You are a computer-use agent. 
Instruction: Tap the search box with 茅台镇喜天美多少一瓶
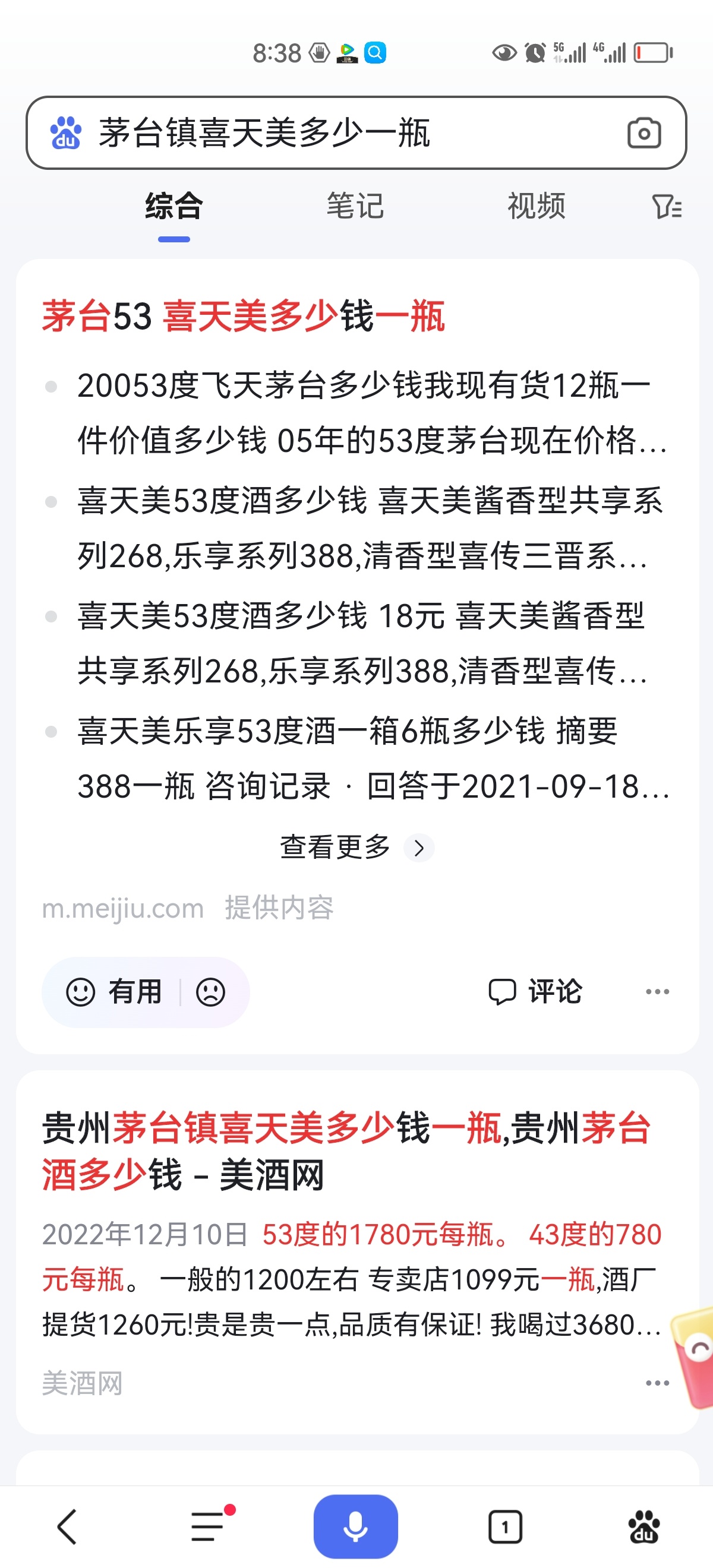pos(341,132)
